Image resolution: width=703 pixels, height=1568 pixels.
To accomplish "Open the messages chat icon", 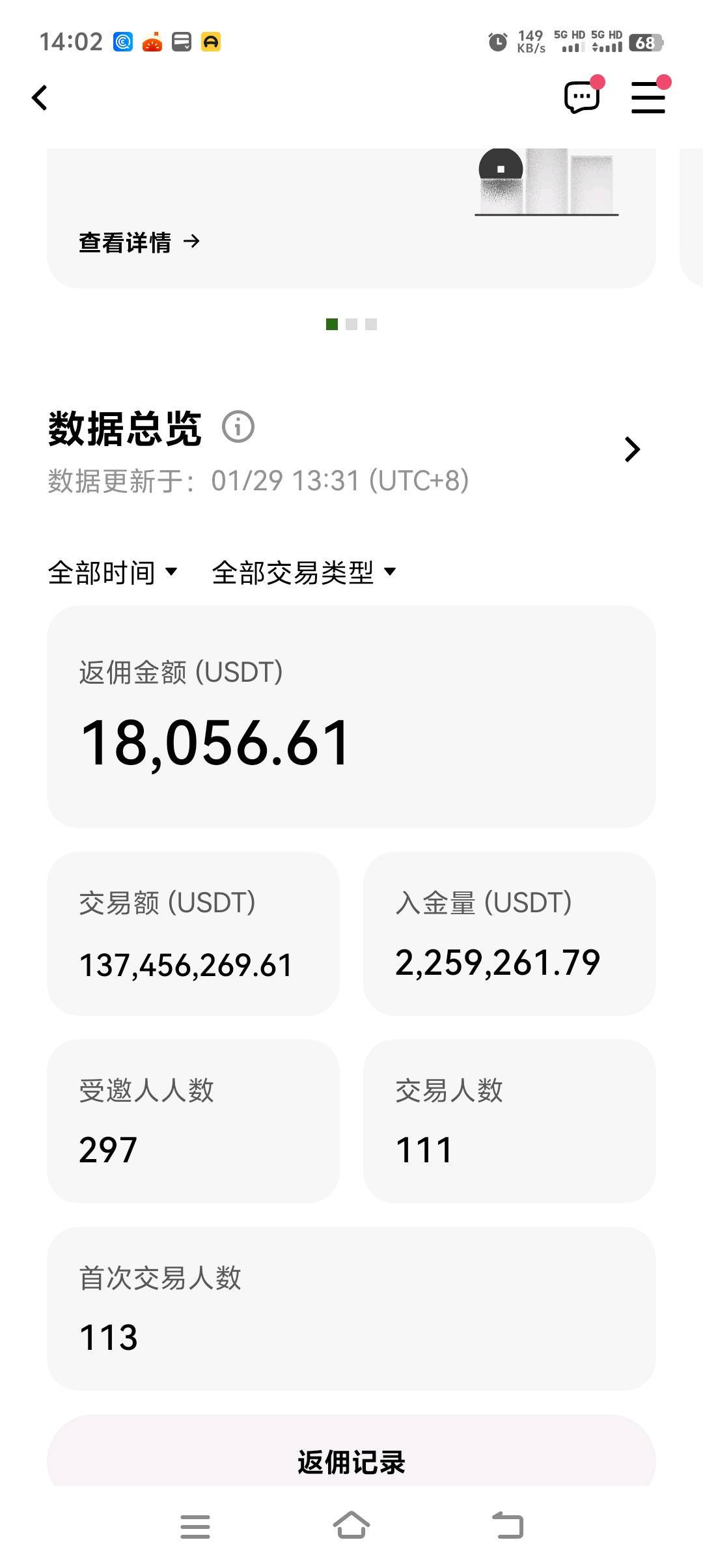I will click(x=581, y=98).
